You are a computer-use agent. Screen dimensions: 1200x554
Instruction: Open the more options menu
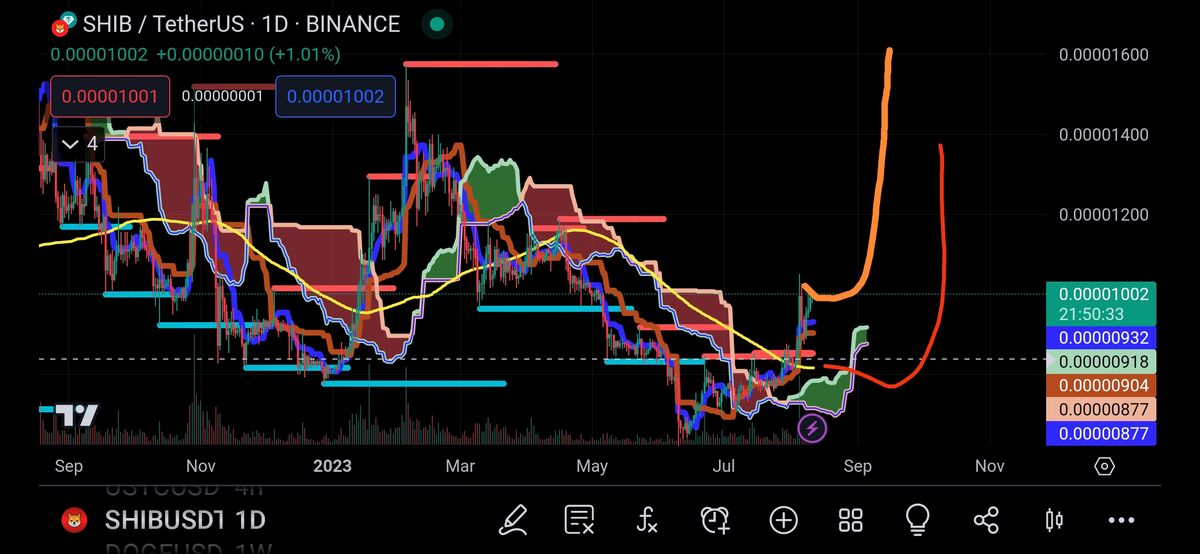[1121, 519]
